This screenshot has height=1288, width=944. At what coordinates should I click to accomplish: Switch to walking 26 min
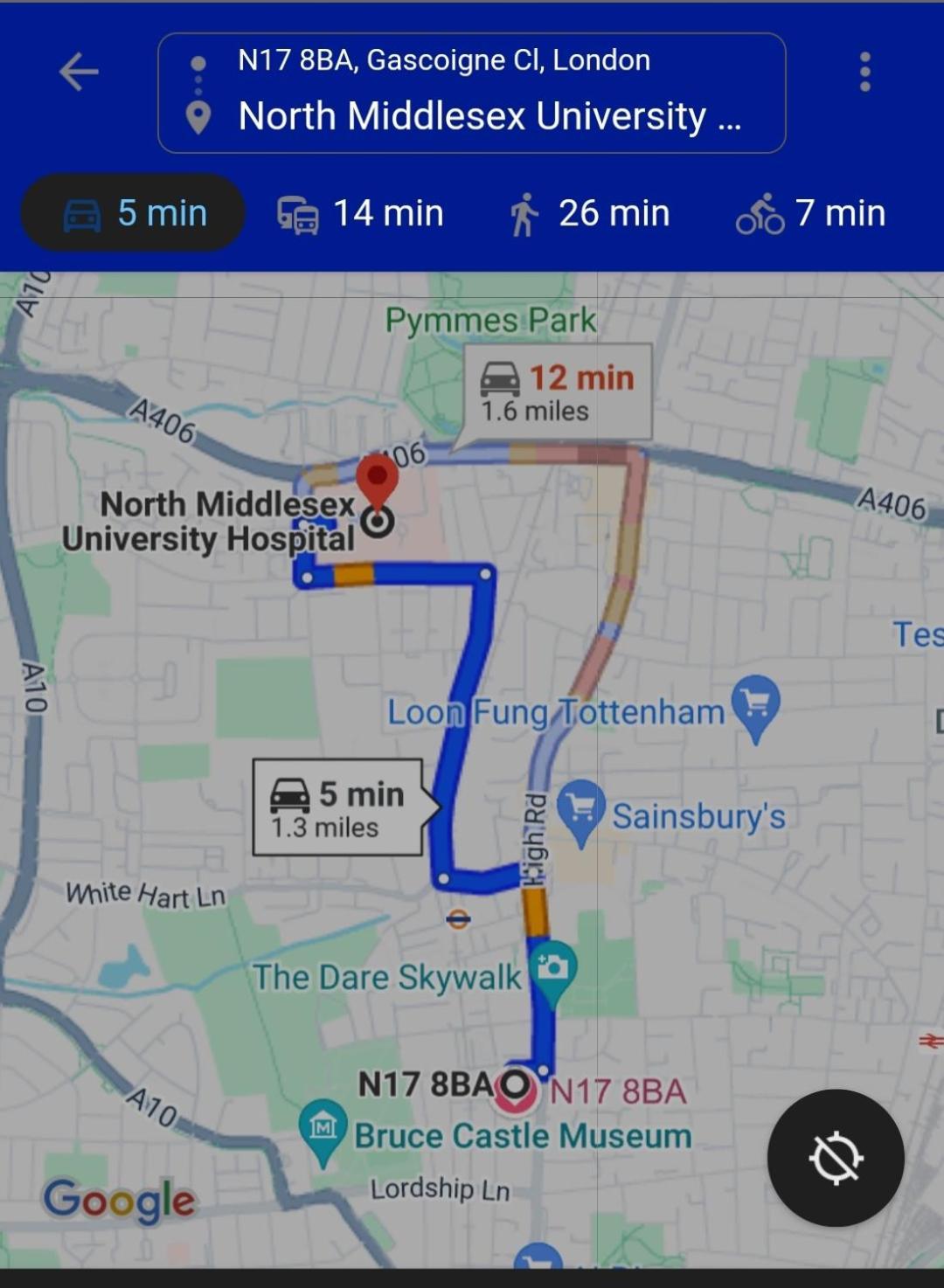[589, 214]
